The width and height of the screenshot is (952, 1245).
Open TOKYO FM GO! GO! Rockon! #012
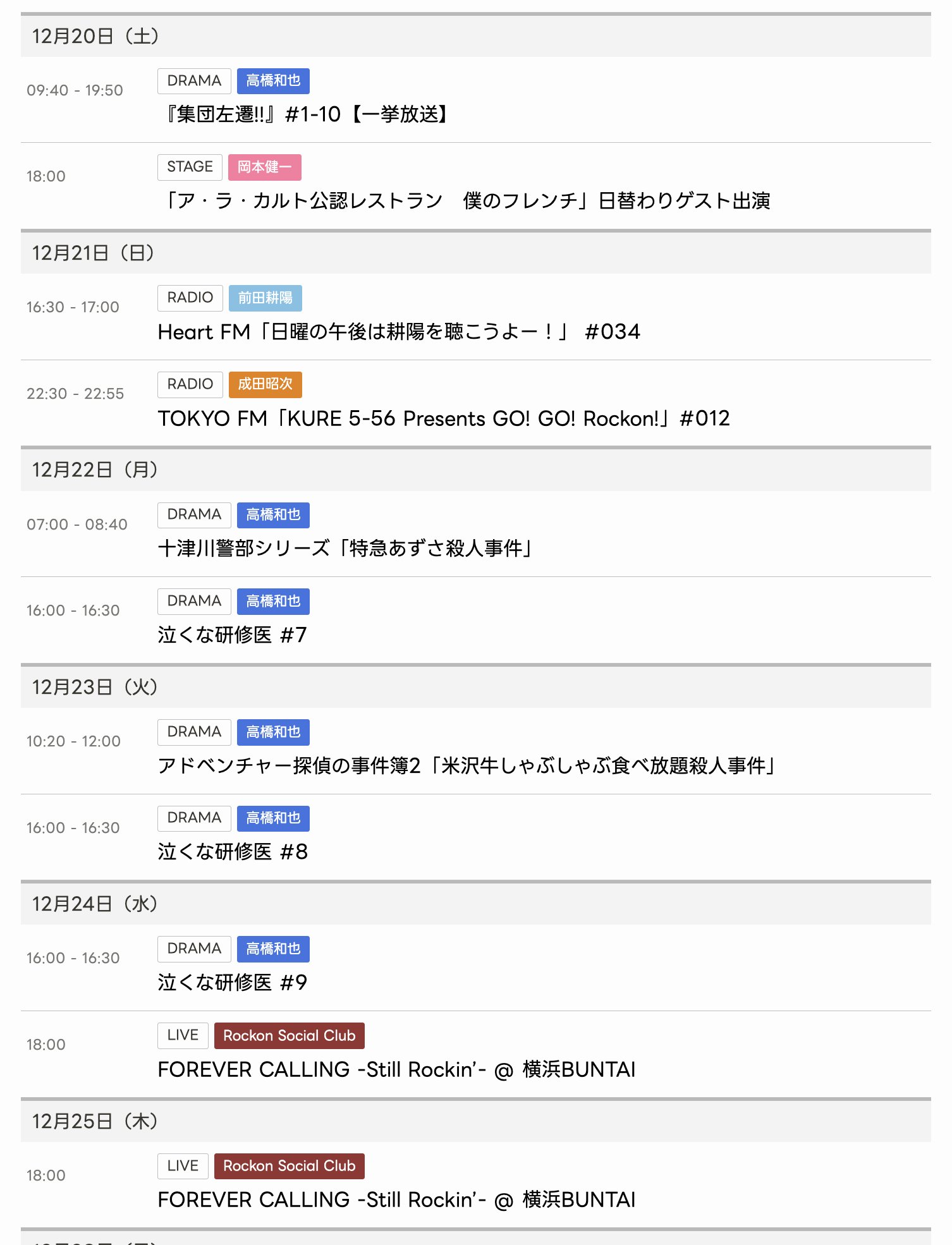(x=443, y=418)
